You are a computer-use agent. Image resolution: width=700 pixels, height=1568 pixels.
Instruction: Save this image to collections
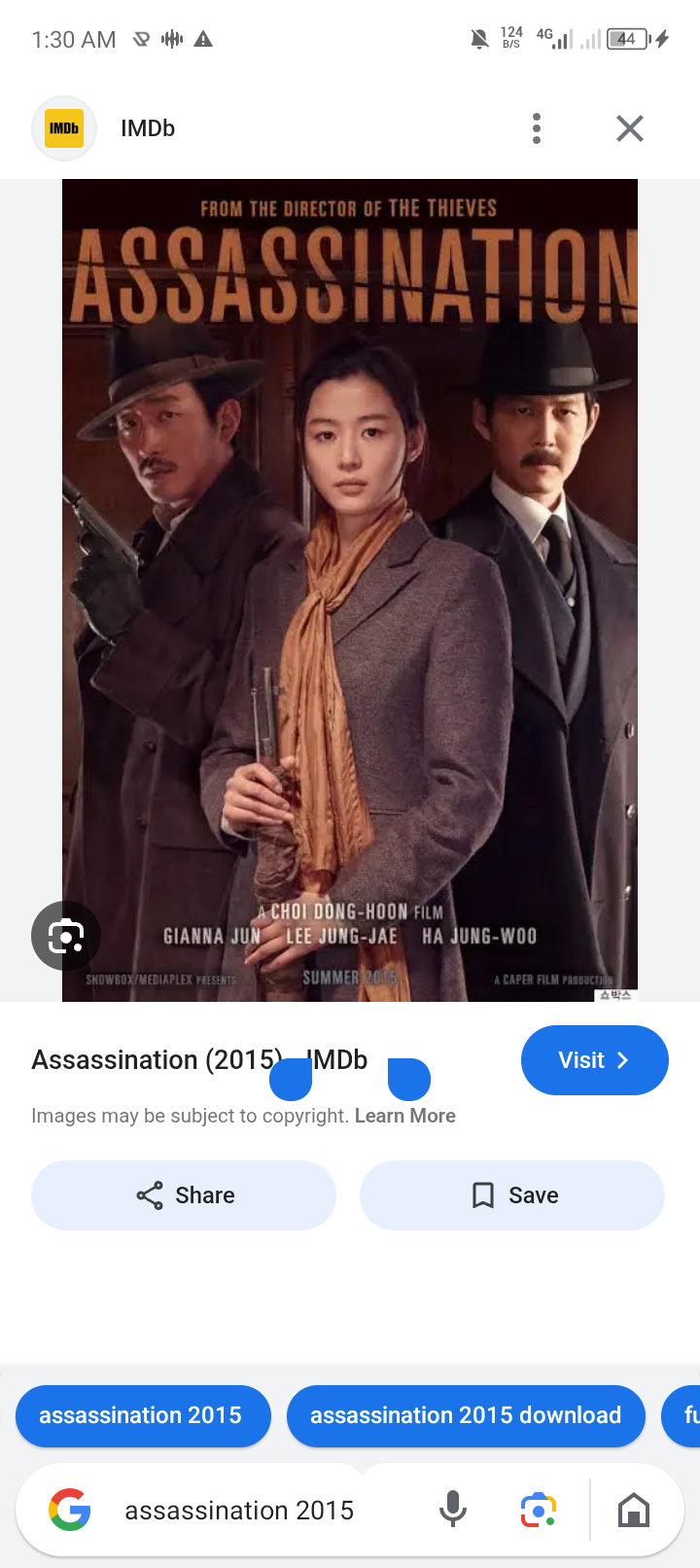tap(512, 1195)
